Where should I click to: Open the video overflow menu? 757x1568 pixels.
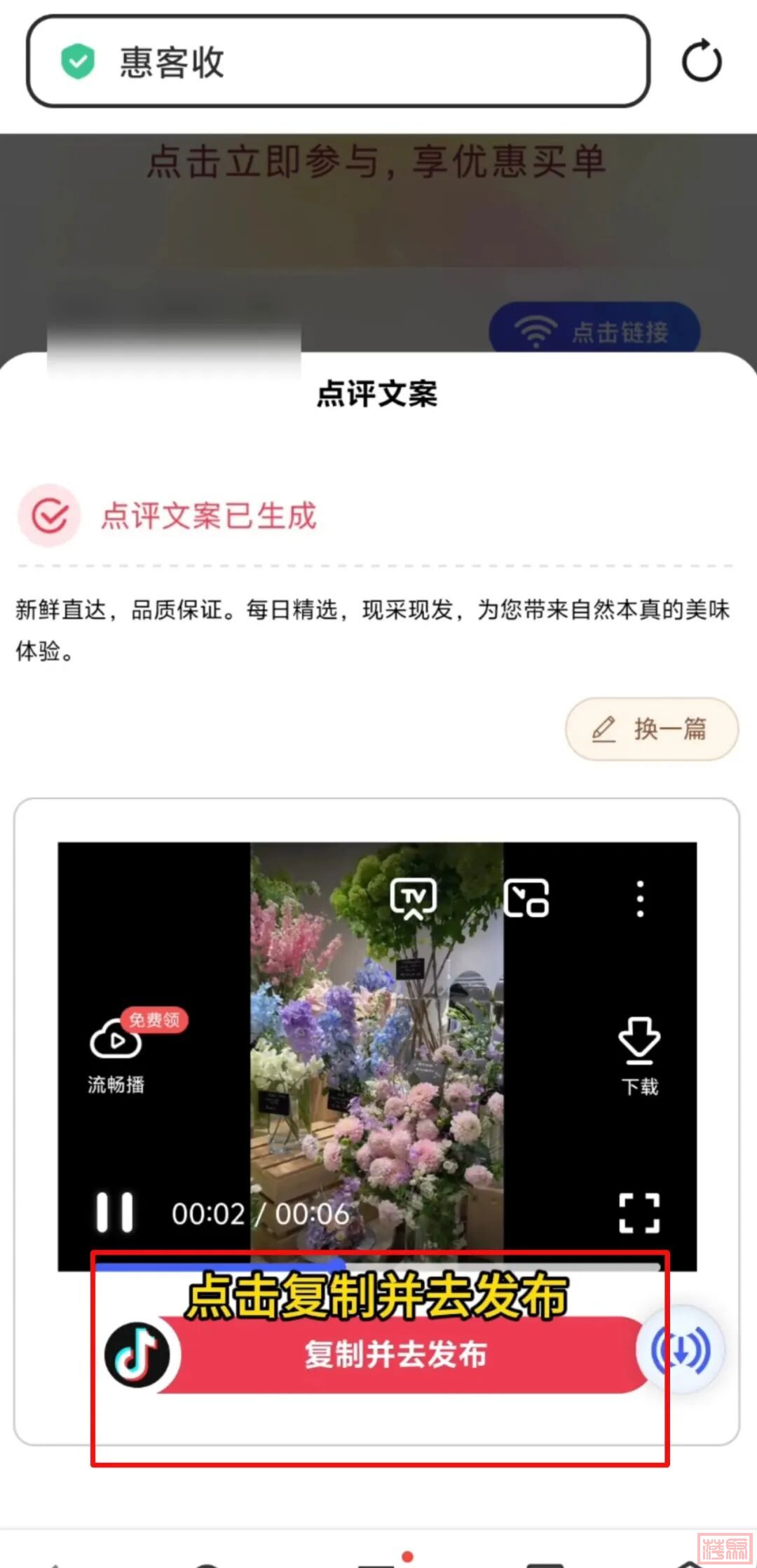(639, 899)
